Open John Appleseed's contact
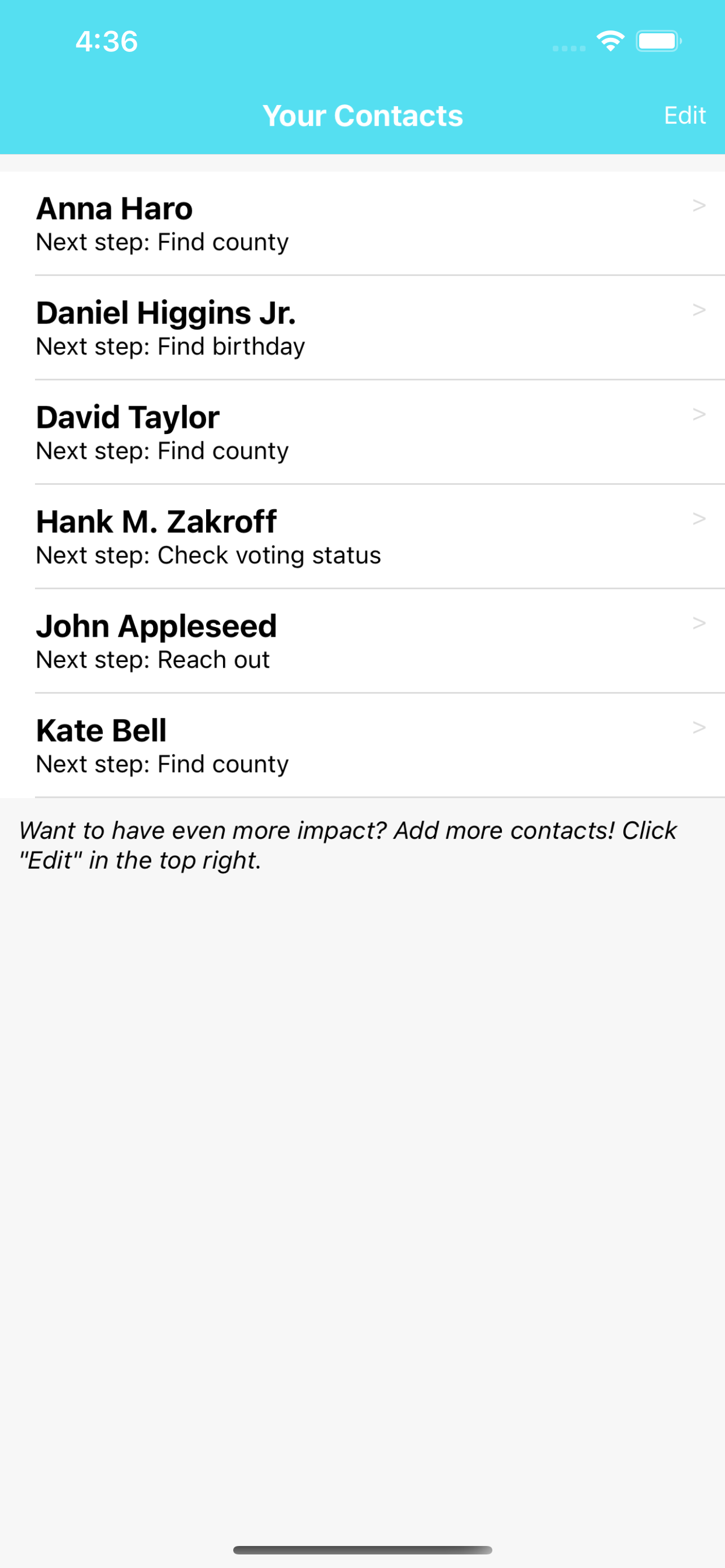The image size is (725, 1568). (x=362, y=641)
